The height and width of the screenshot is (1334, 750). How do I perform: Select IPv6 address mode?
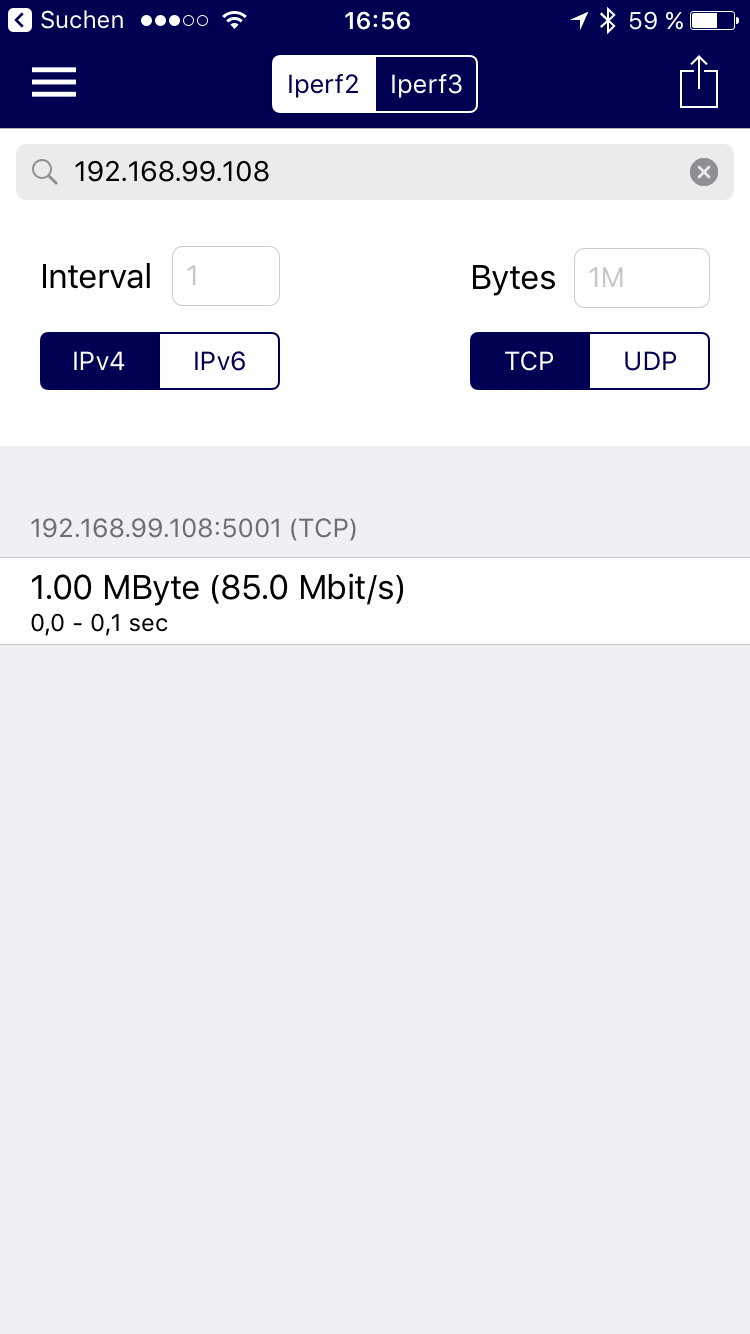[219, 361]
